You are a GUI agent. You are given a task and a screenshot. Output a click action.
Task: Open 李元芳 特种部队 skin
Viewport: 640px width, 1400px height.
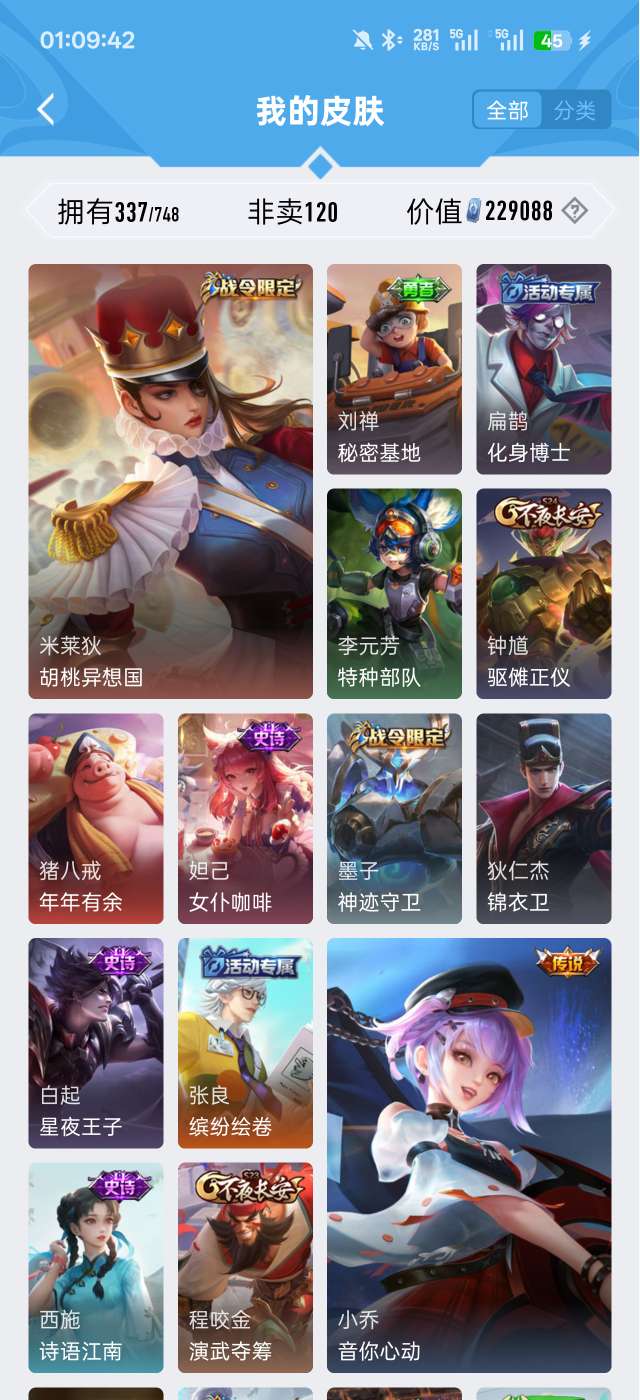pos(394,593)
